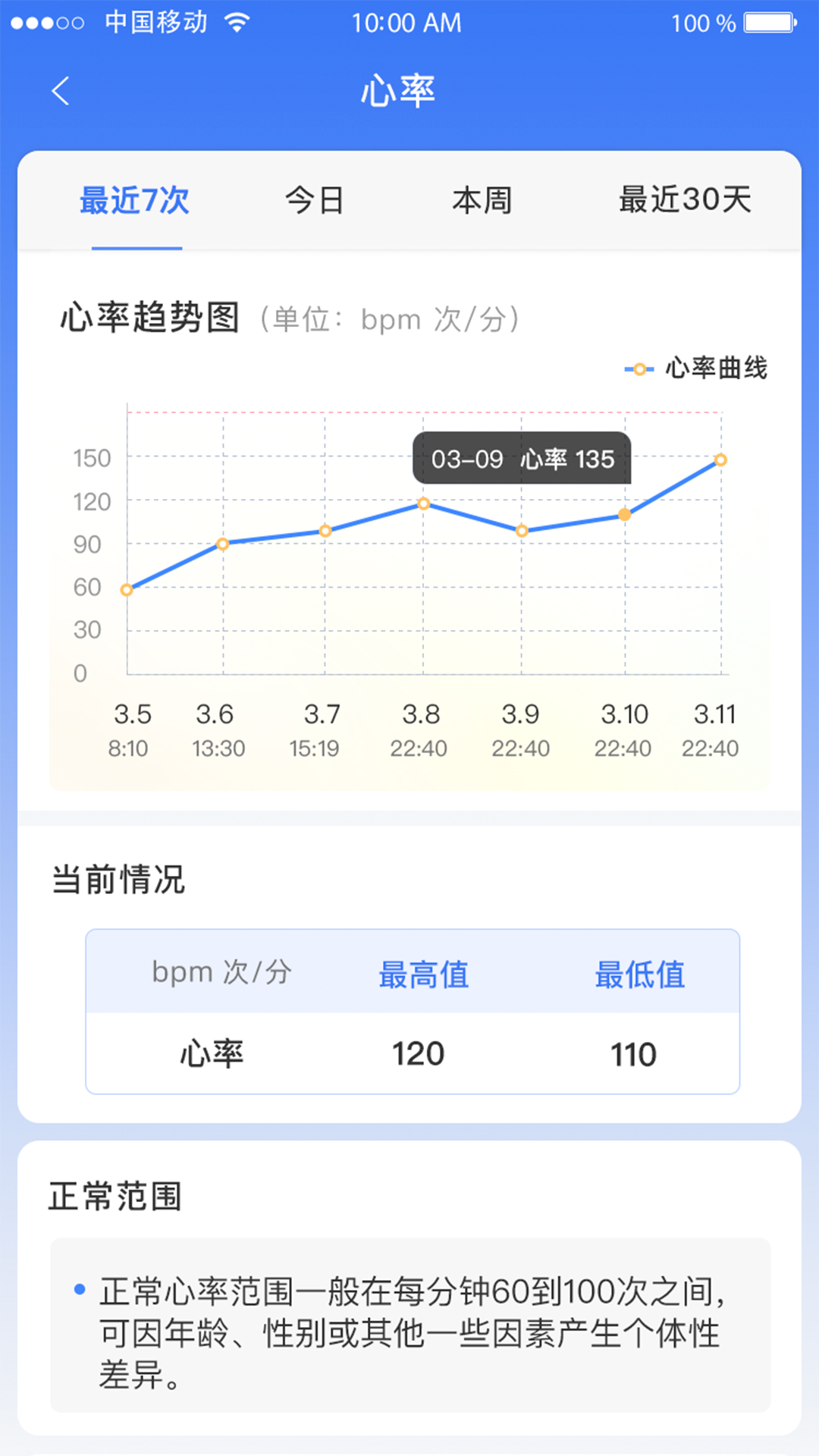This screenshot has height=1456, width=819.
Task: Tap the 心率曲线 legend marker icon
Action: coord(641,369)
